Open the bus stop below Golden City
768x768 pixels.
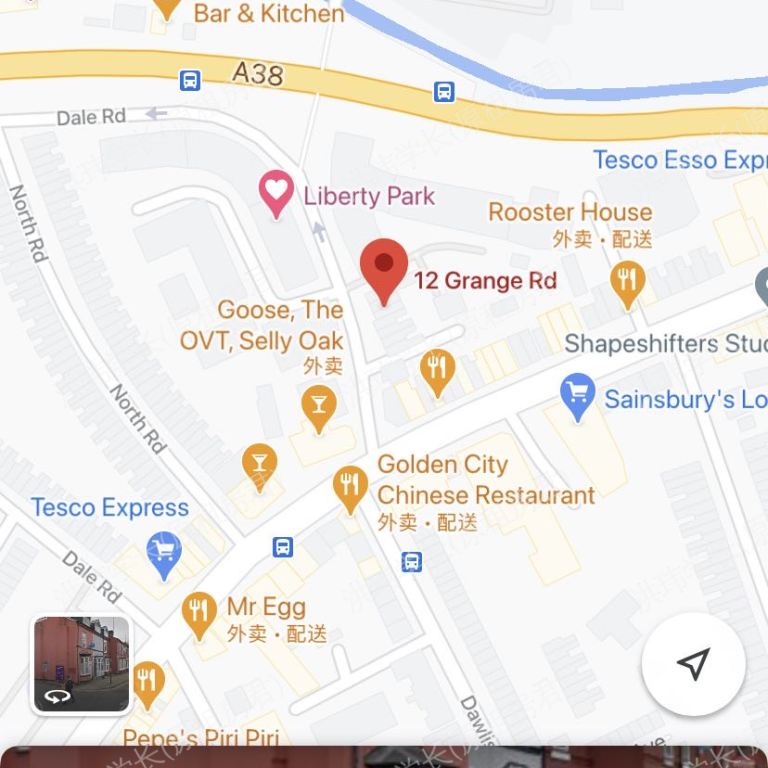point(411,562)
